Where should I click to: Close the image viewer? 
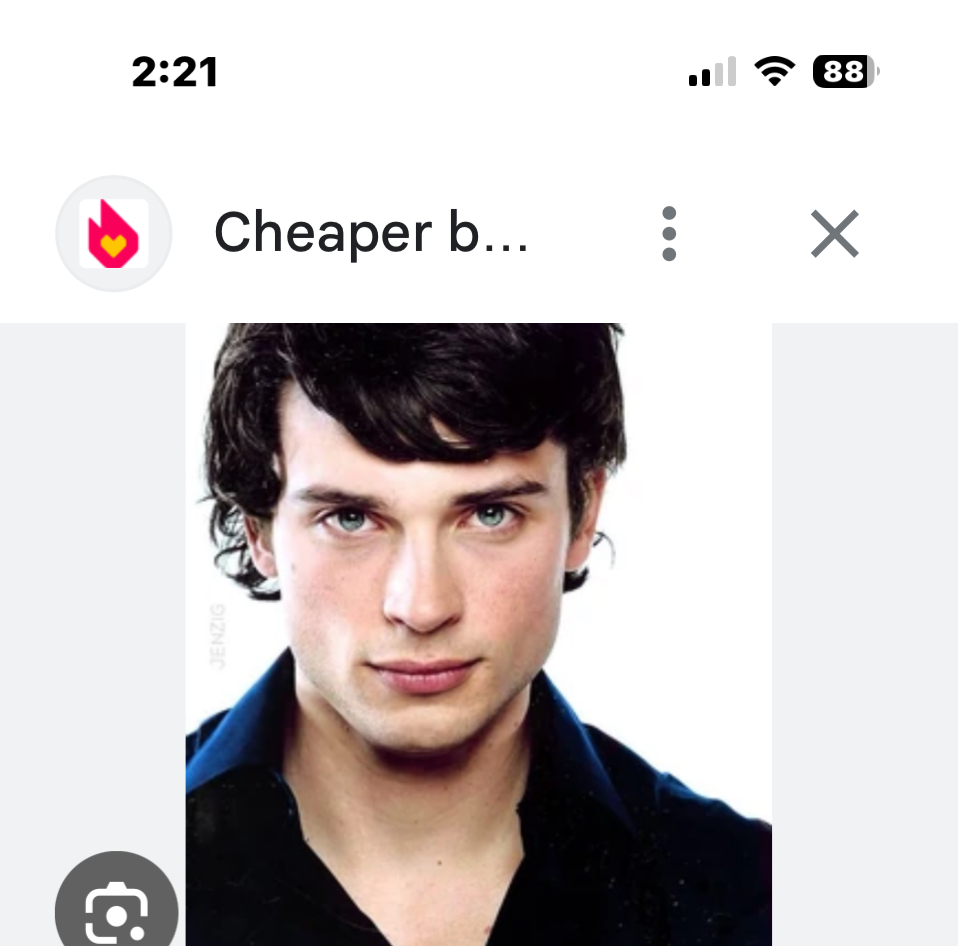(834, 234)
